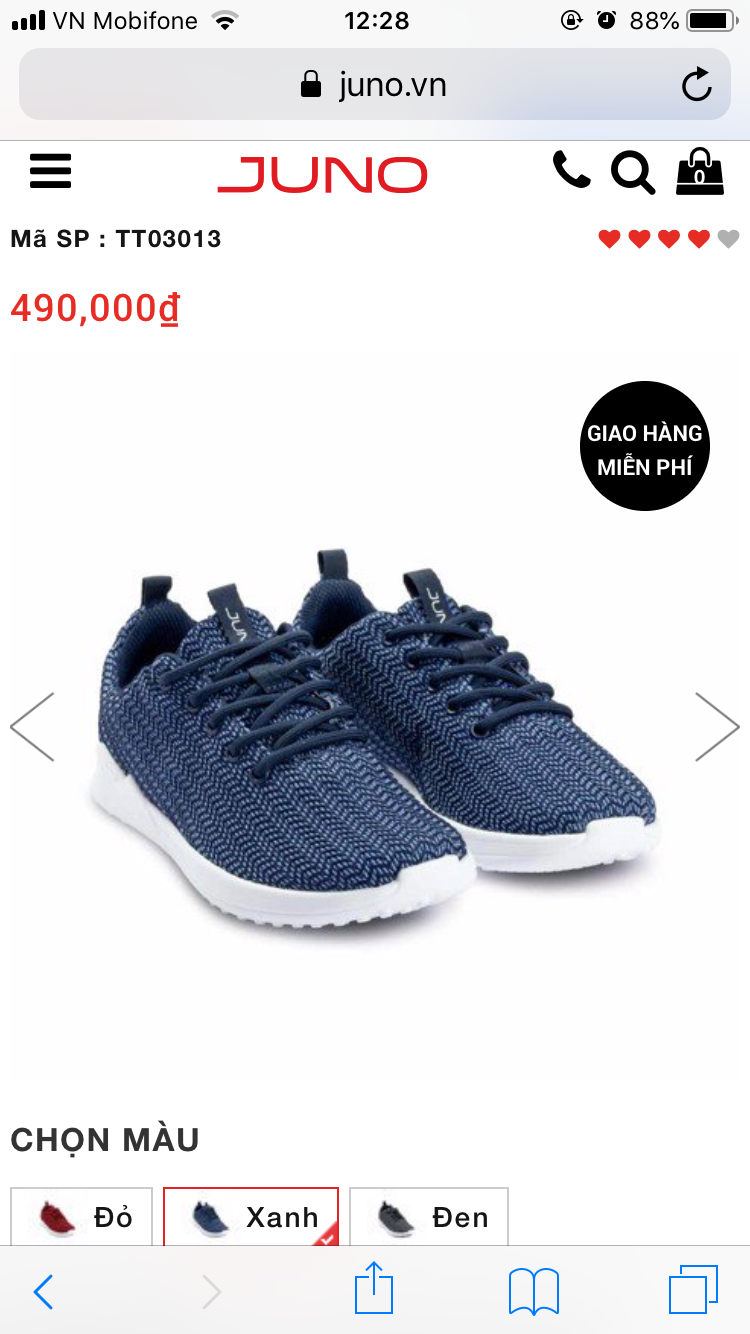The width and height of the screenshot is (750, 1334).
Task: Select the Xanh color option
Action: click(x=251, y=1217)
